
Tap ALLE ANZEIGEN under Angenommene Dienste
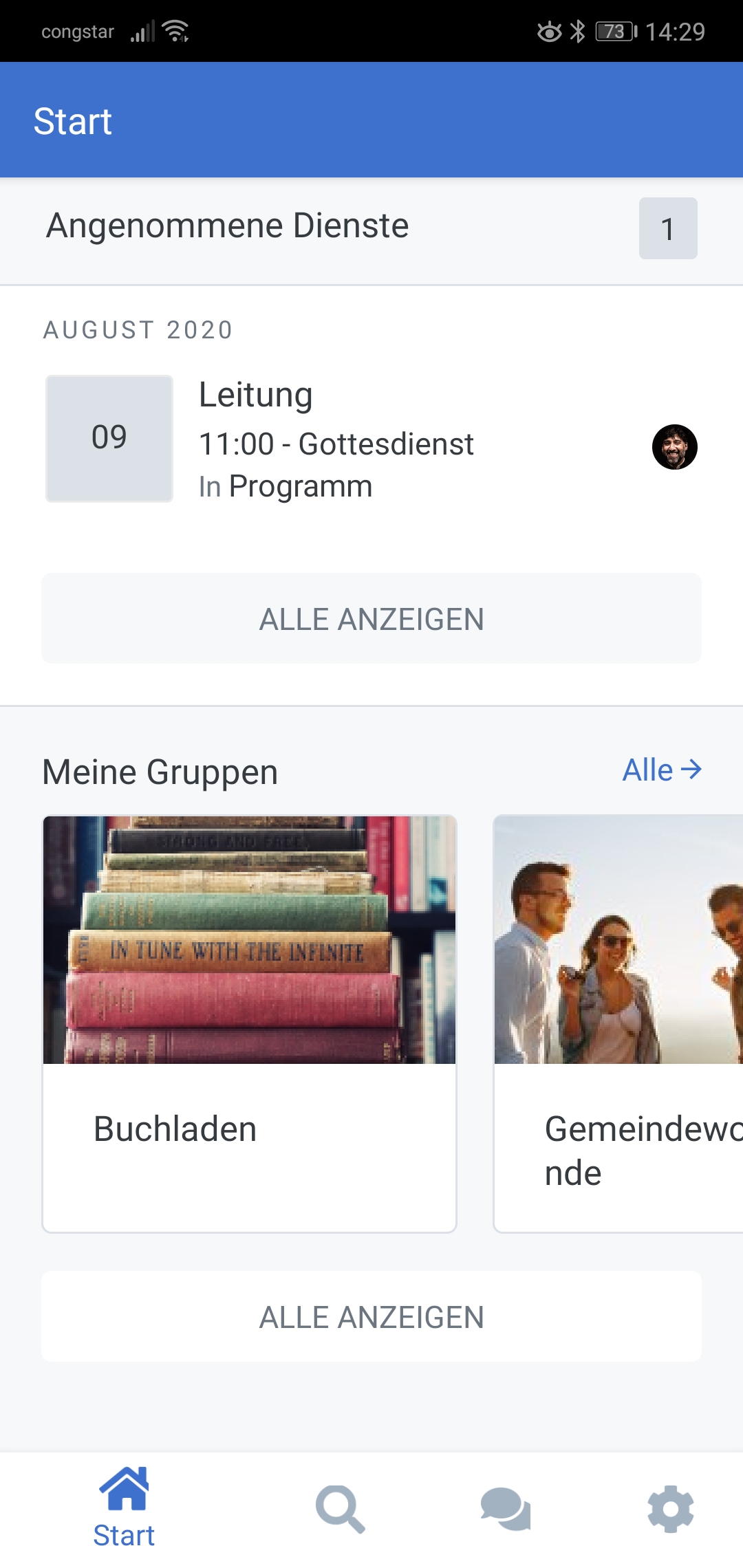(371, 618)
